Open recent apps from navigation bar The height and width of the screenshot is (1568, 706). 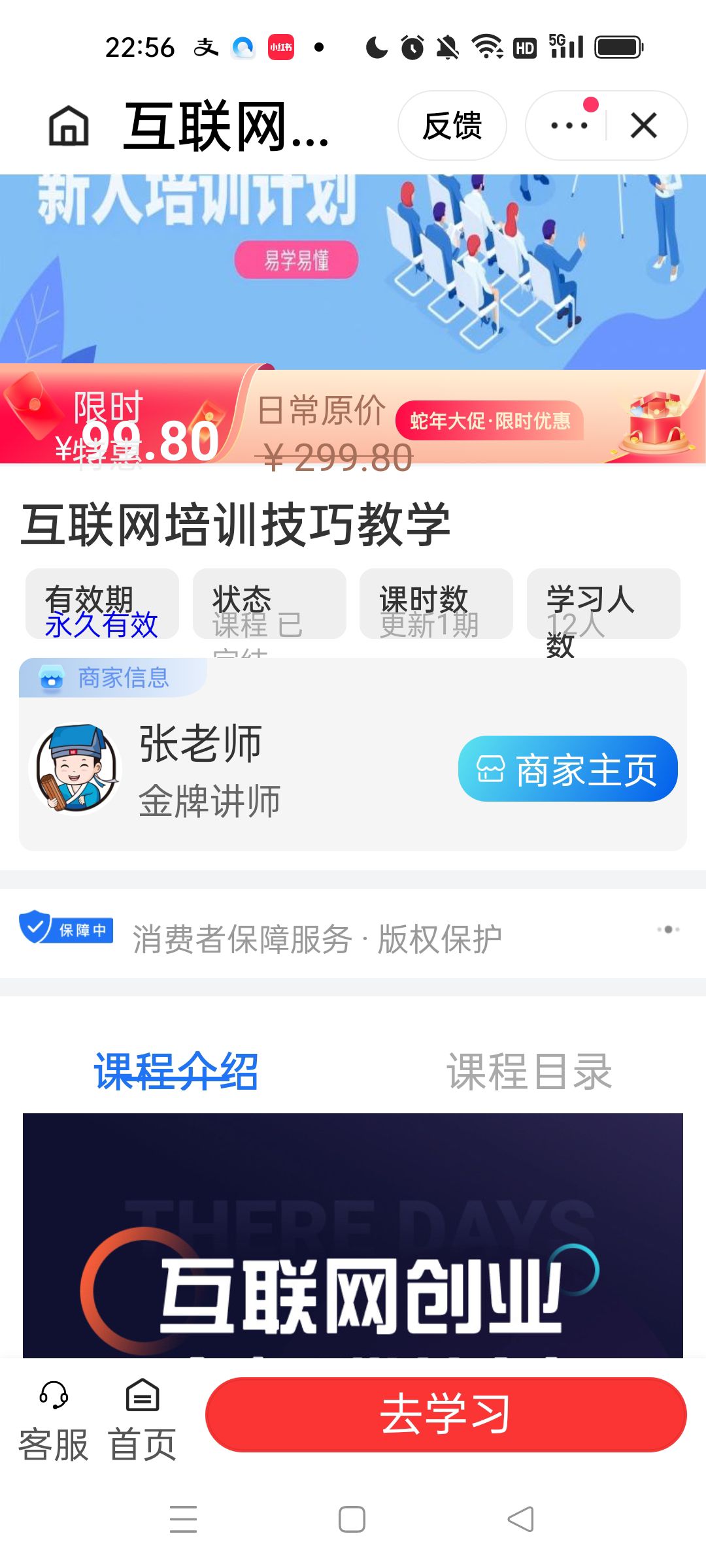coord(183,1519)
